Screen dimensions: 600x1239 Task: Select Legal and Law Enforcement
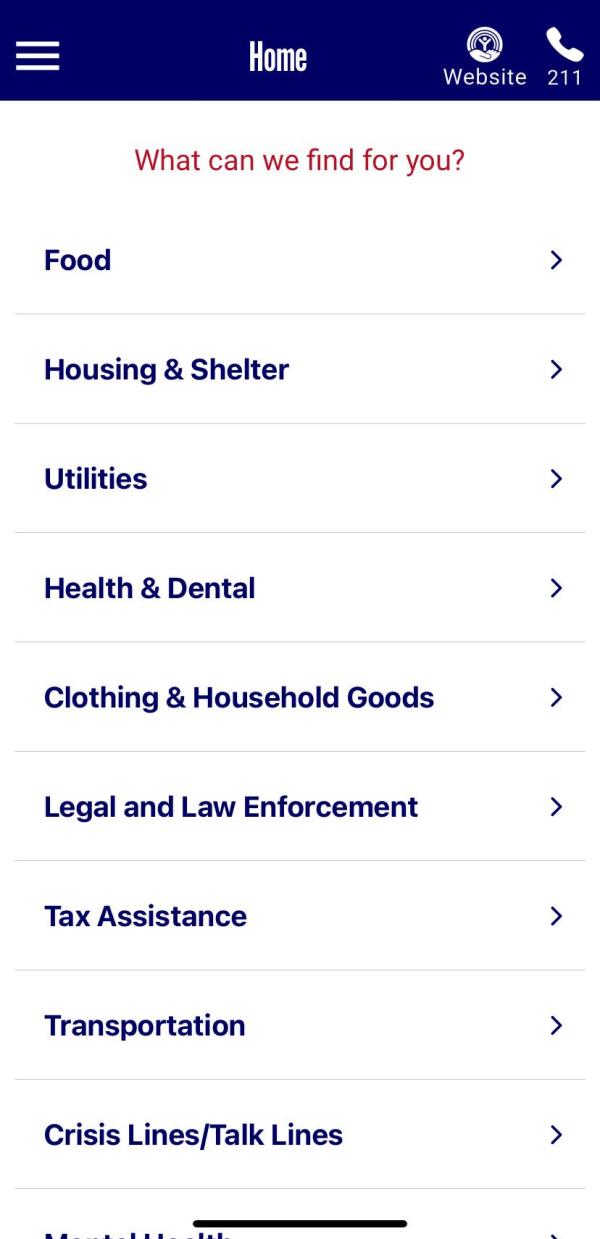click(300, 806)
